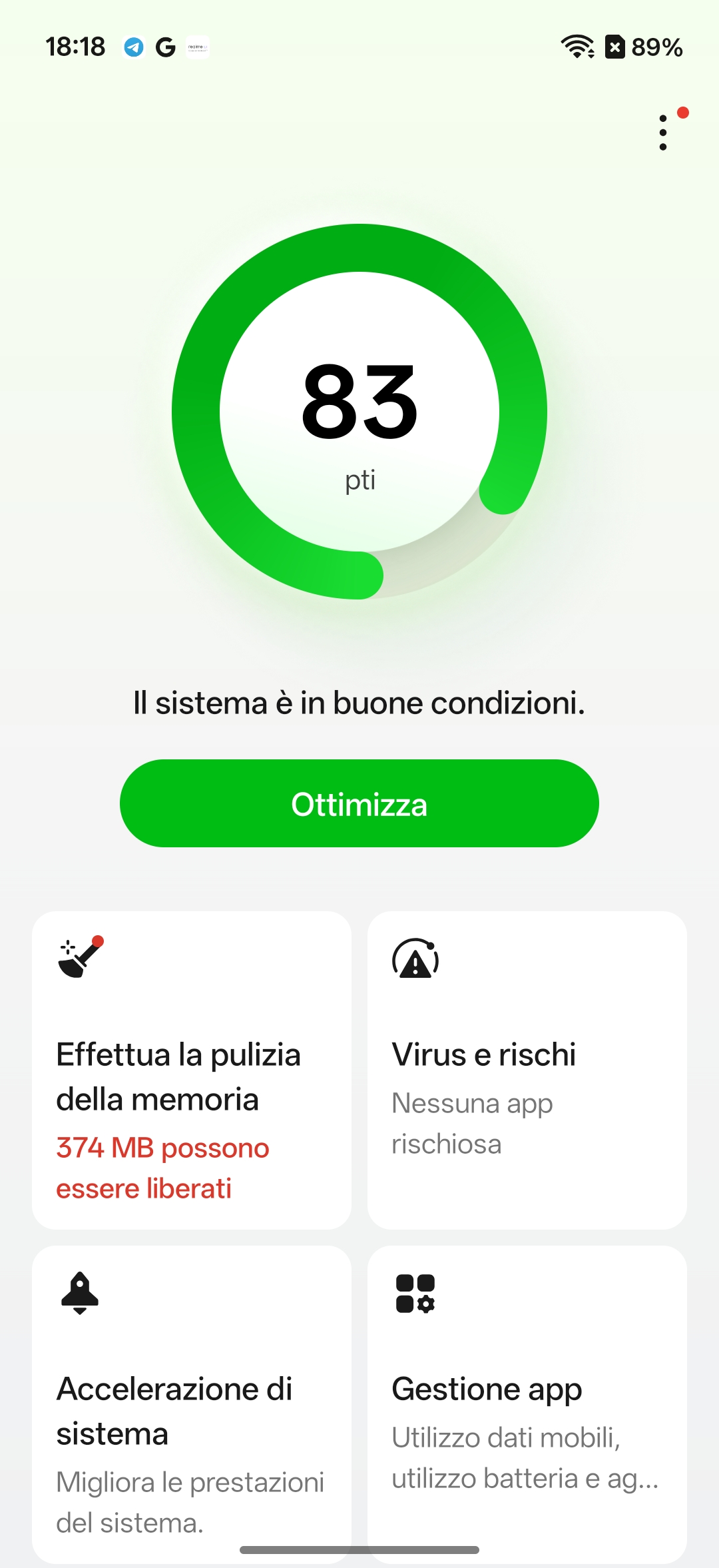Open the three-dot overflow menu
Viewport: 719px width, 1568px height.
point(663,133)
